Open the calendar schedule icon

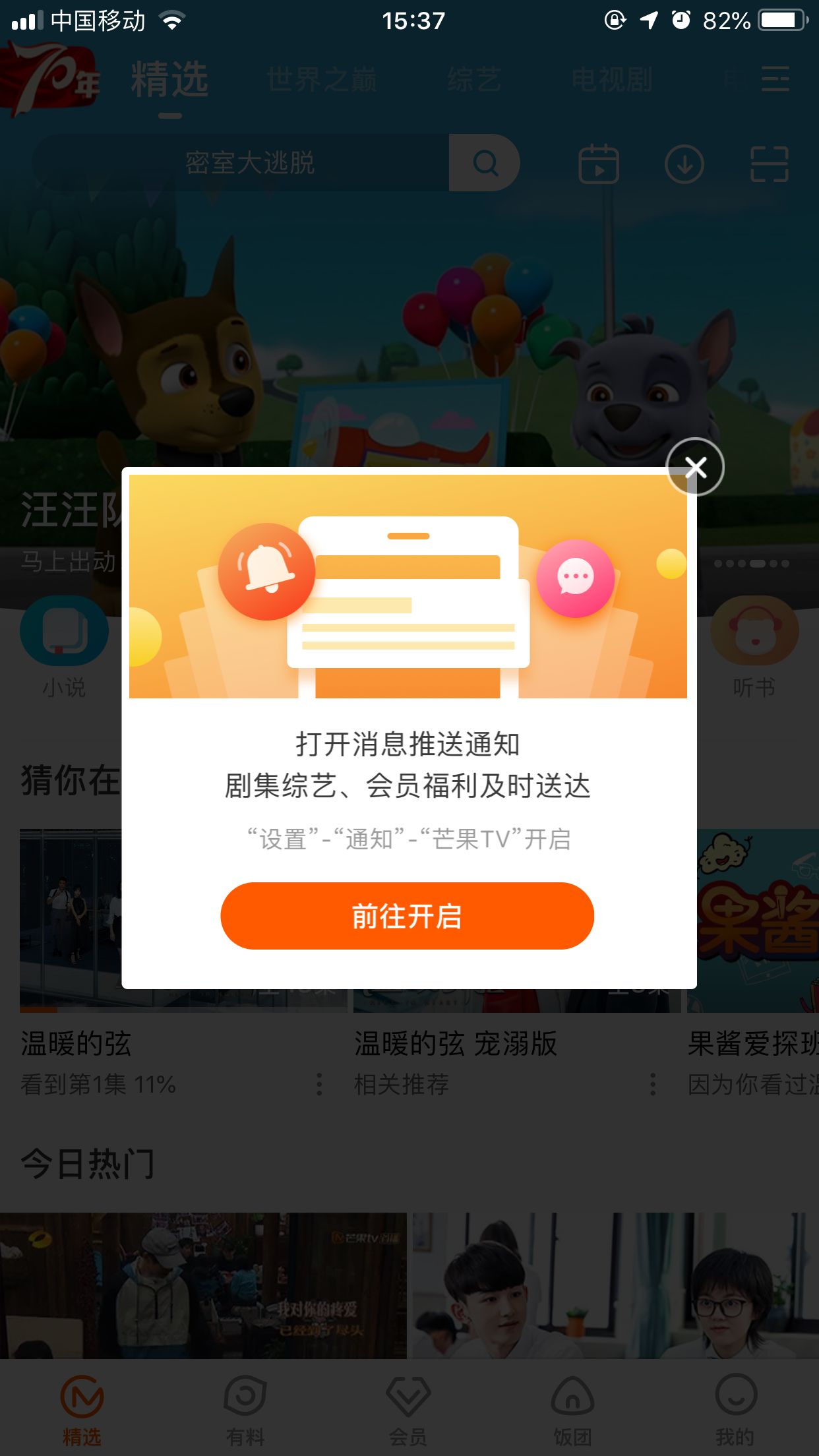click(x=598, y=164)
